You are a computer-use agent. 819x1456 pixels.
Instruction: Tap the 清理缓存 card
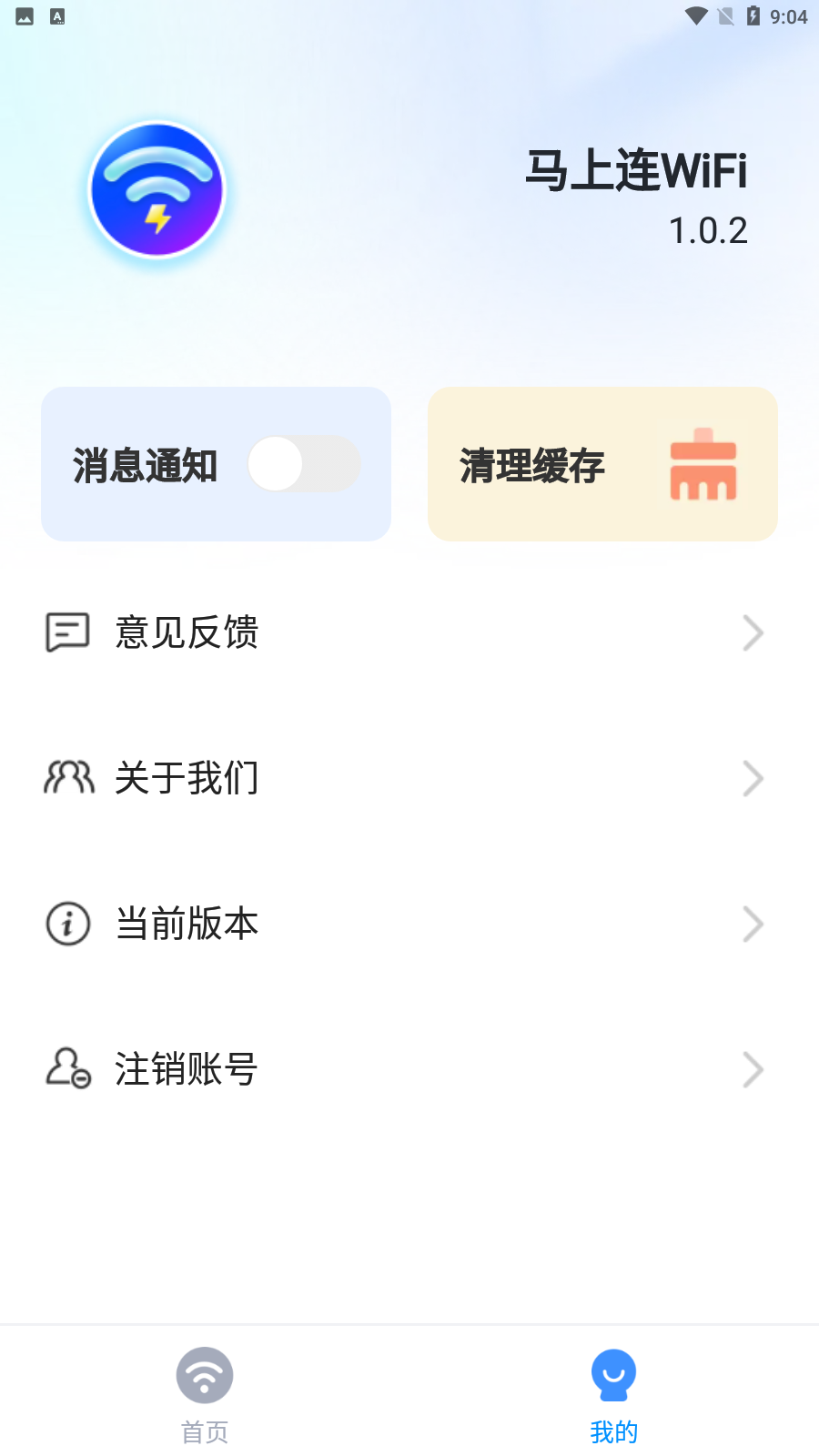pos(602,464)
